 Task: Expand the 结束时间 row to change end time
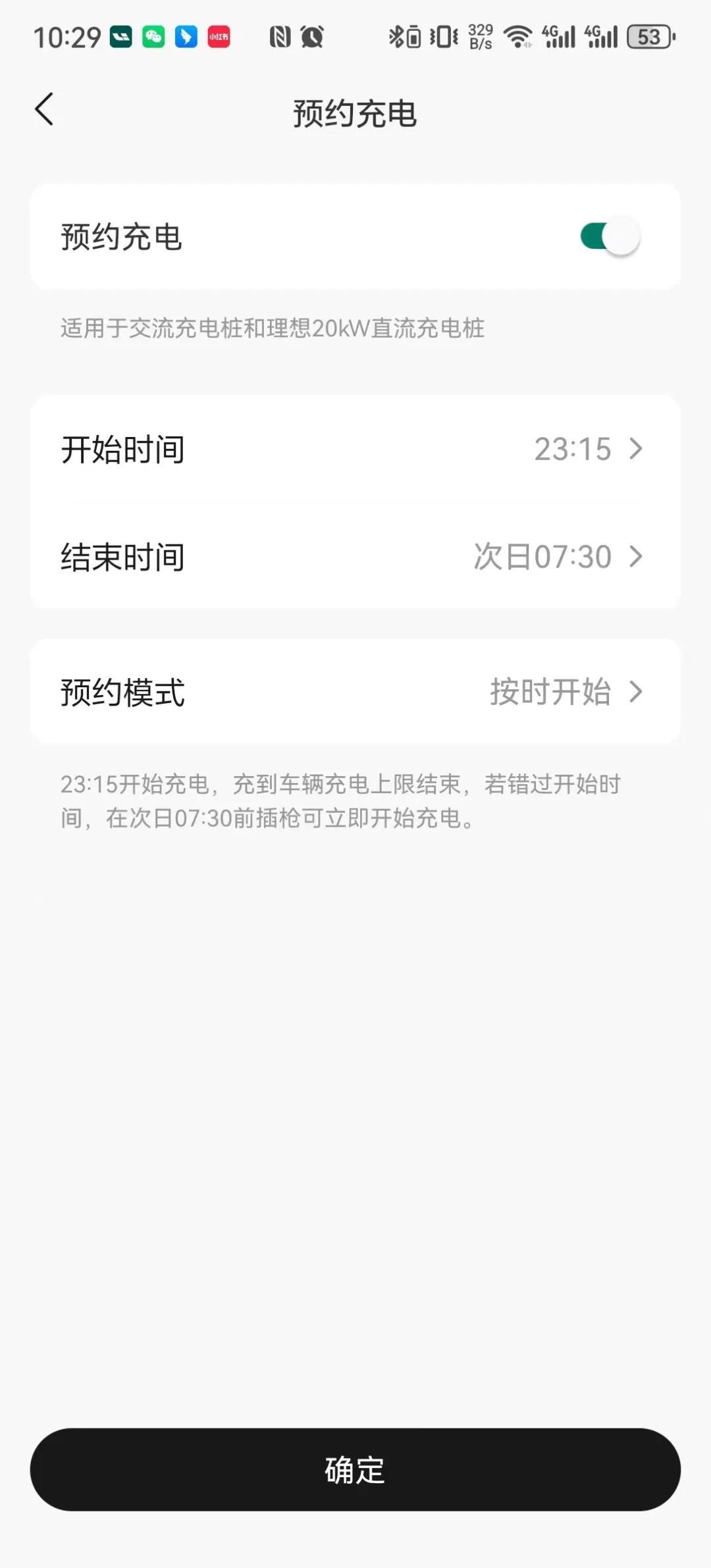pos(355,556)
